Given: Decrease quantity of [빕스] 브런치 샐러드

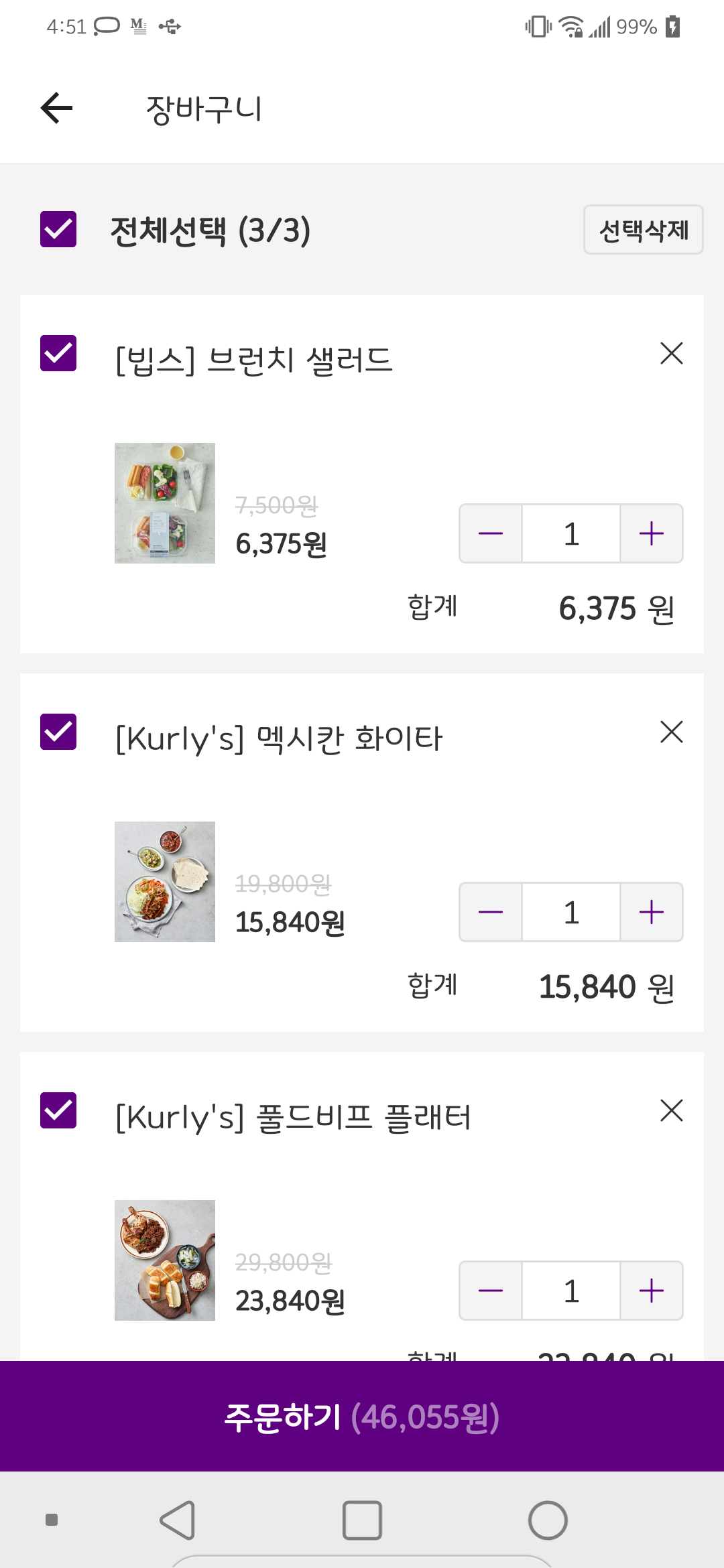Looking at the screenshot, I should (491, 533).
